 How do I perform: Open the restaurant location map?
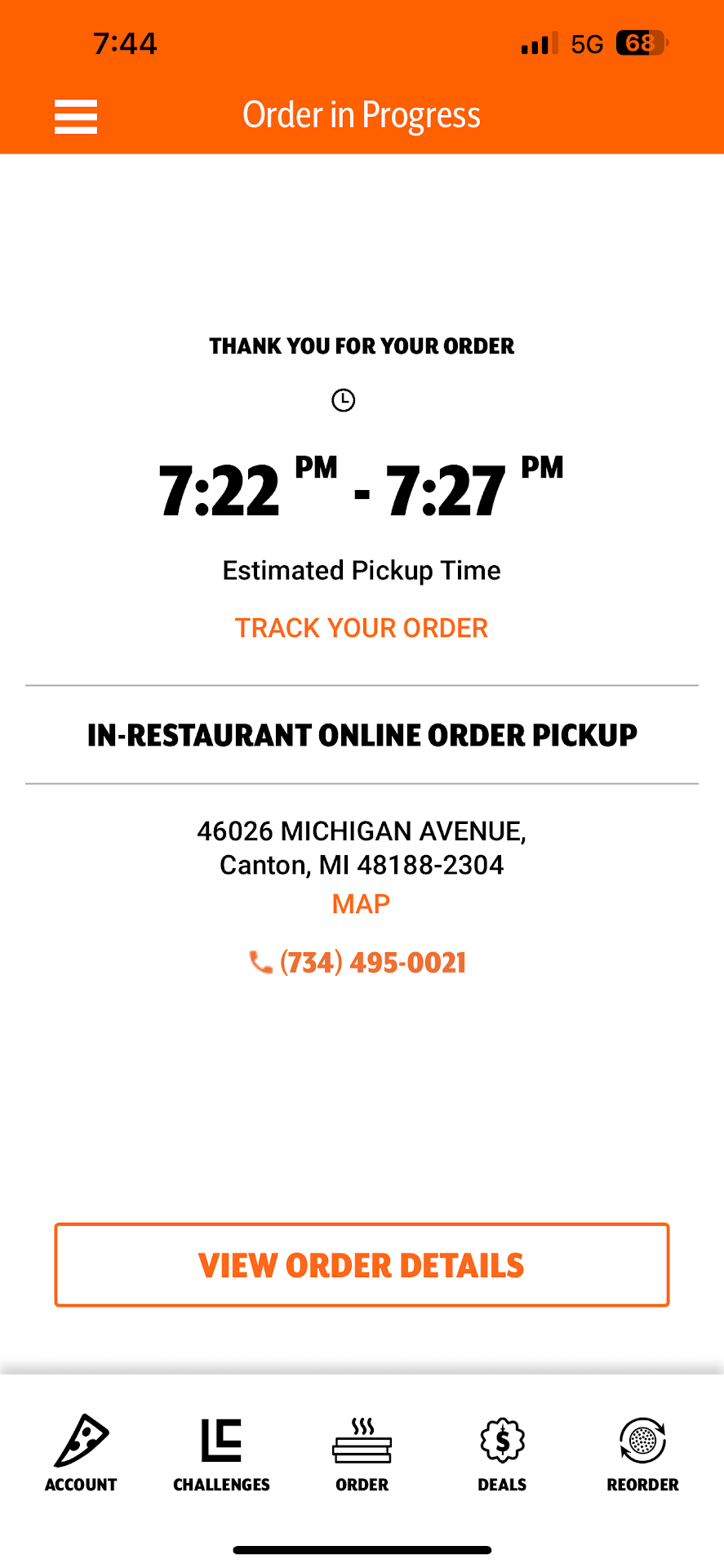362,904
